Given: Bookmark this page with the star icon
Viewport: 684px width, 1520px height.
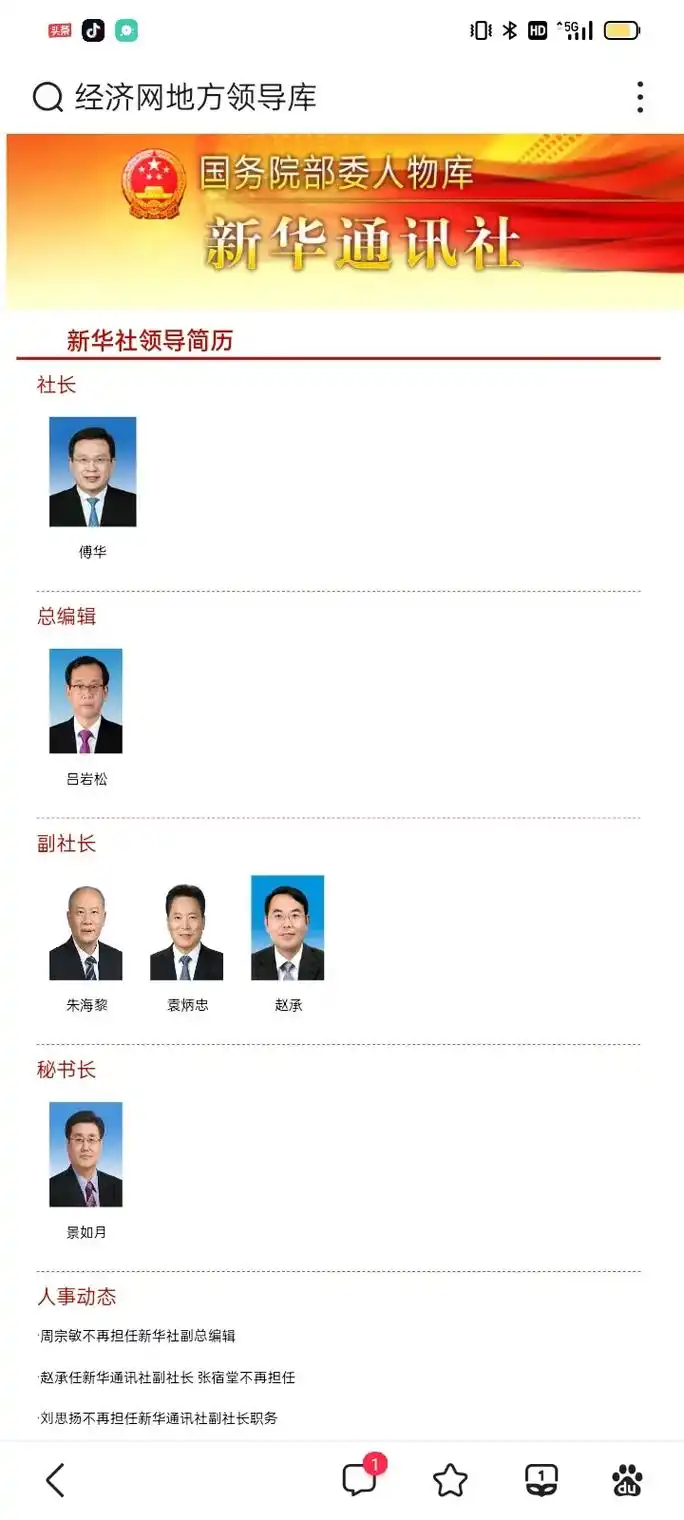Looking at the screenshot, I should (450, 1480).
